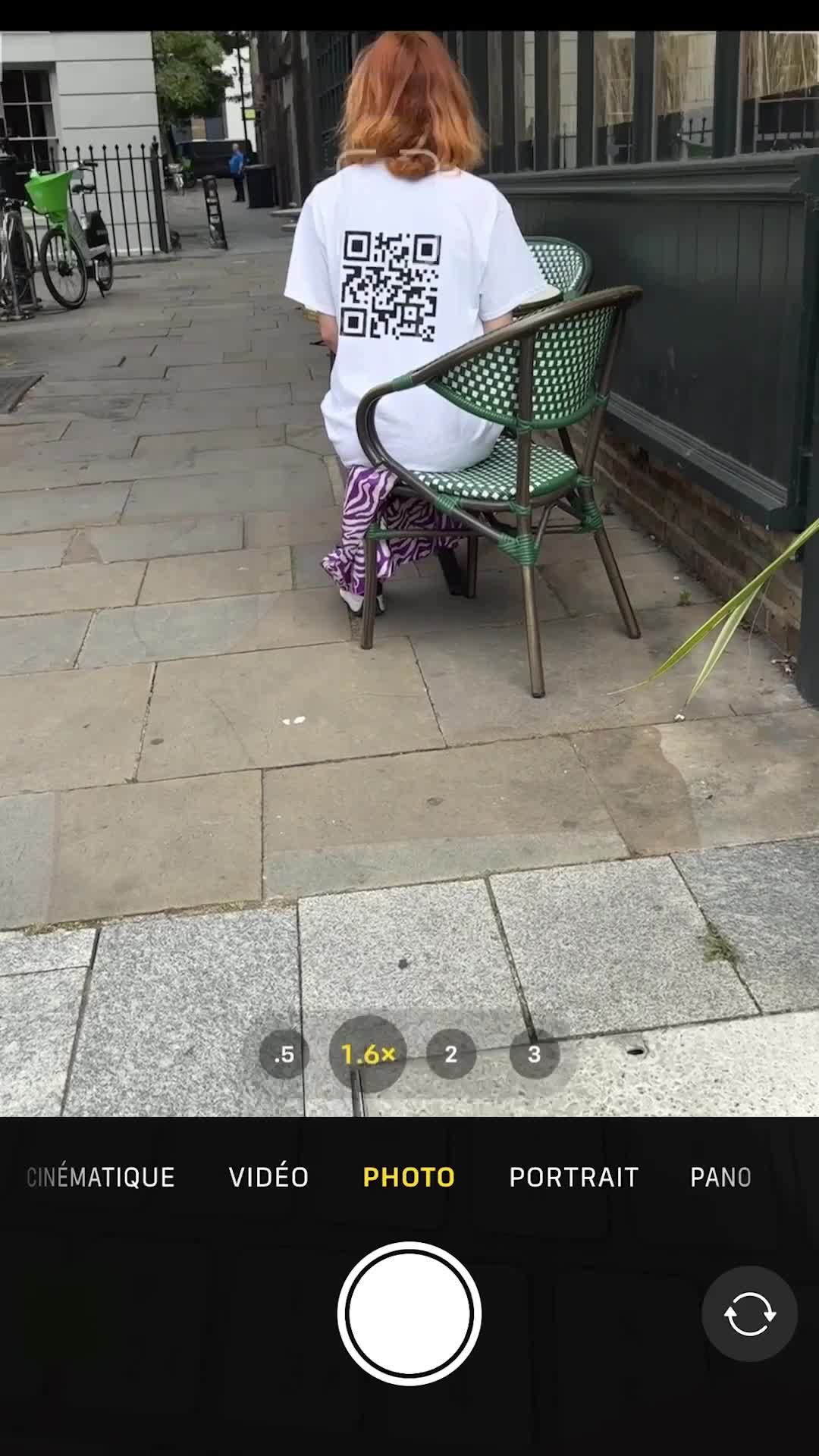Set zoom to 2
Image resolution: width=819 pixels, height=1456 pixels.
tap(451, 1054)
